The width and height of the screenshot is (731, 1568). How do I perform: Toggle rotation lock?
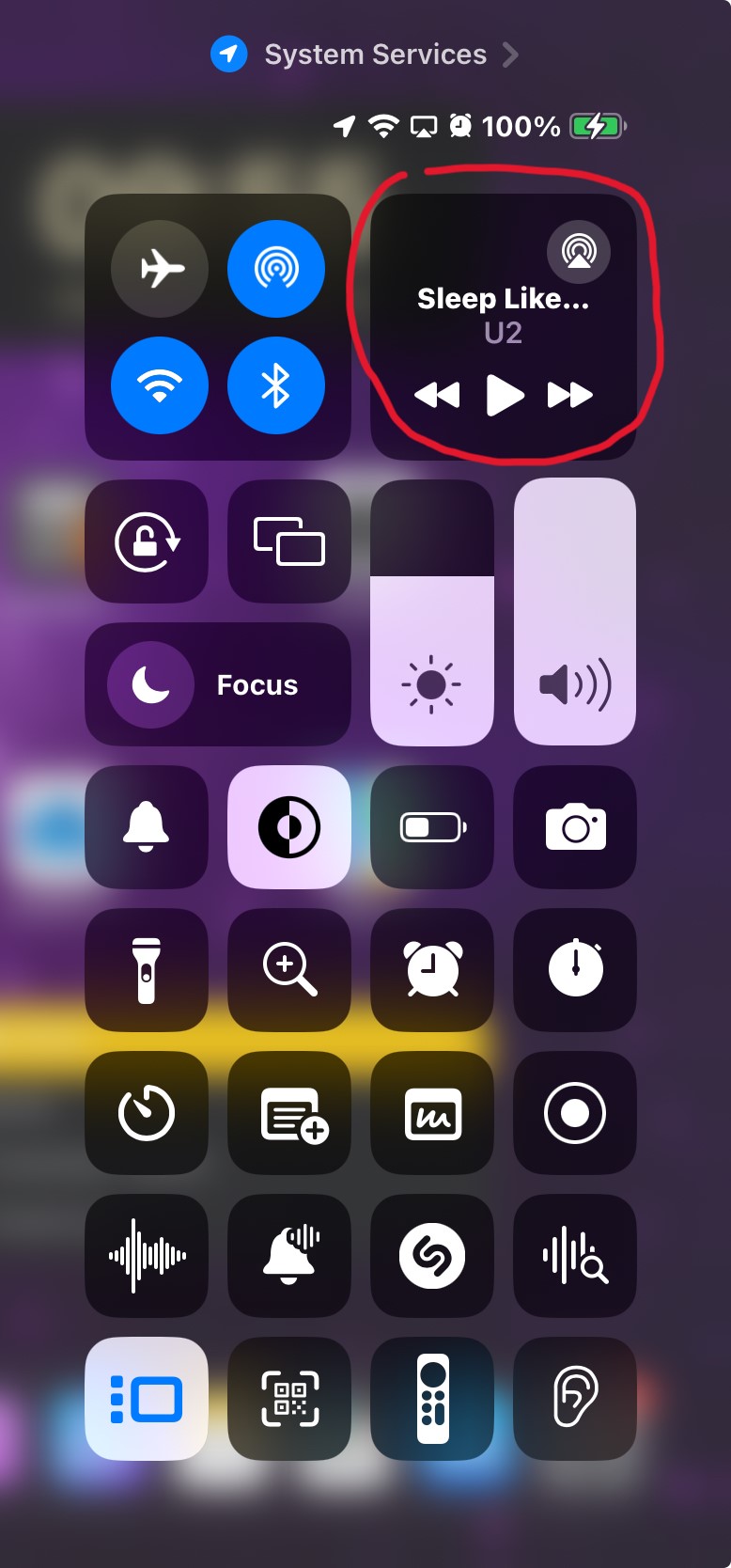(147, 541)
